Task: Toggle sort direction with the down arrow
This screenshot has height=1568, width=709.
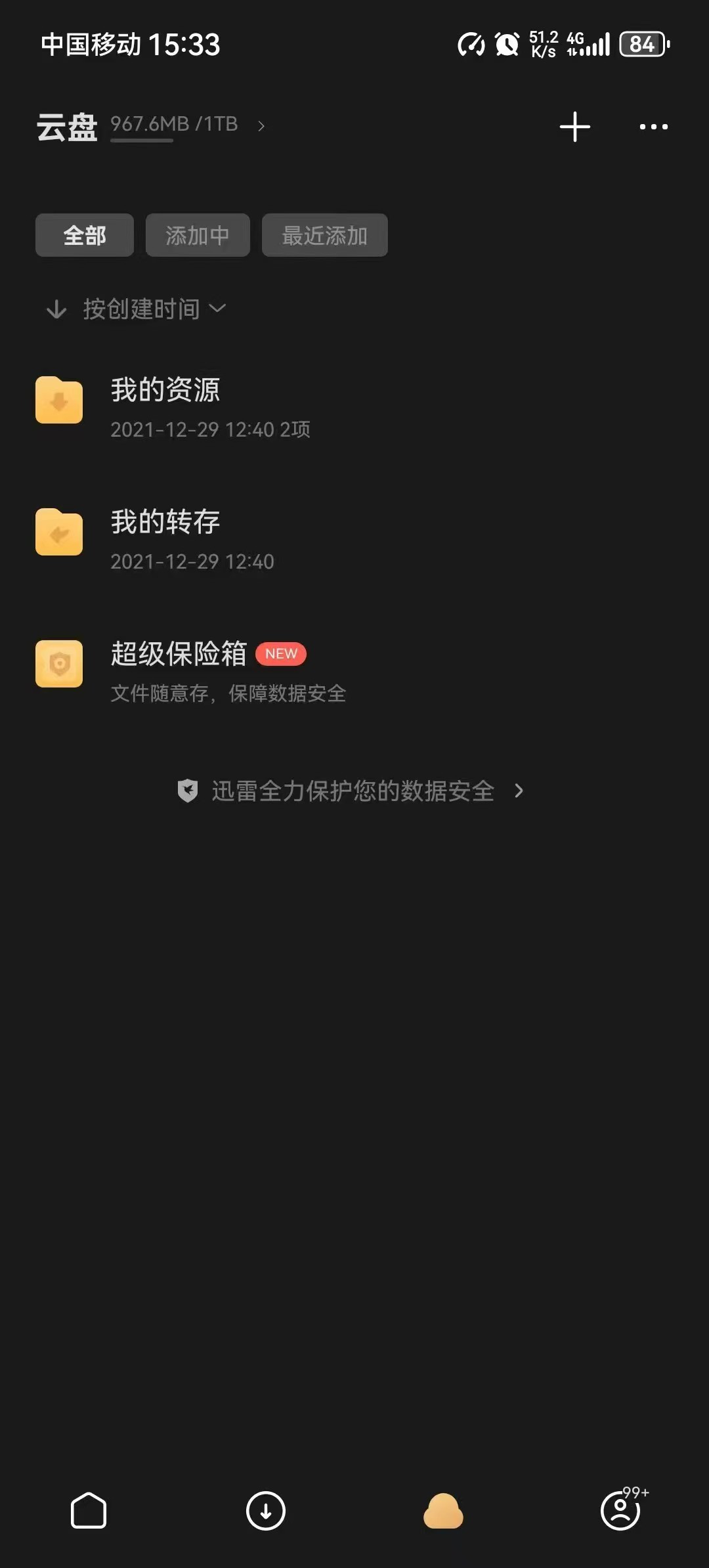Action: click(x=56, y=309)
